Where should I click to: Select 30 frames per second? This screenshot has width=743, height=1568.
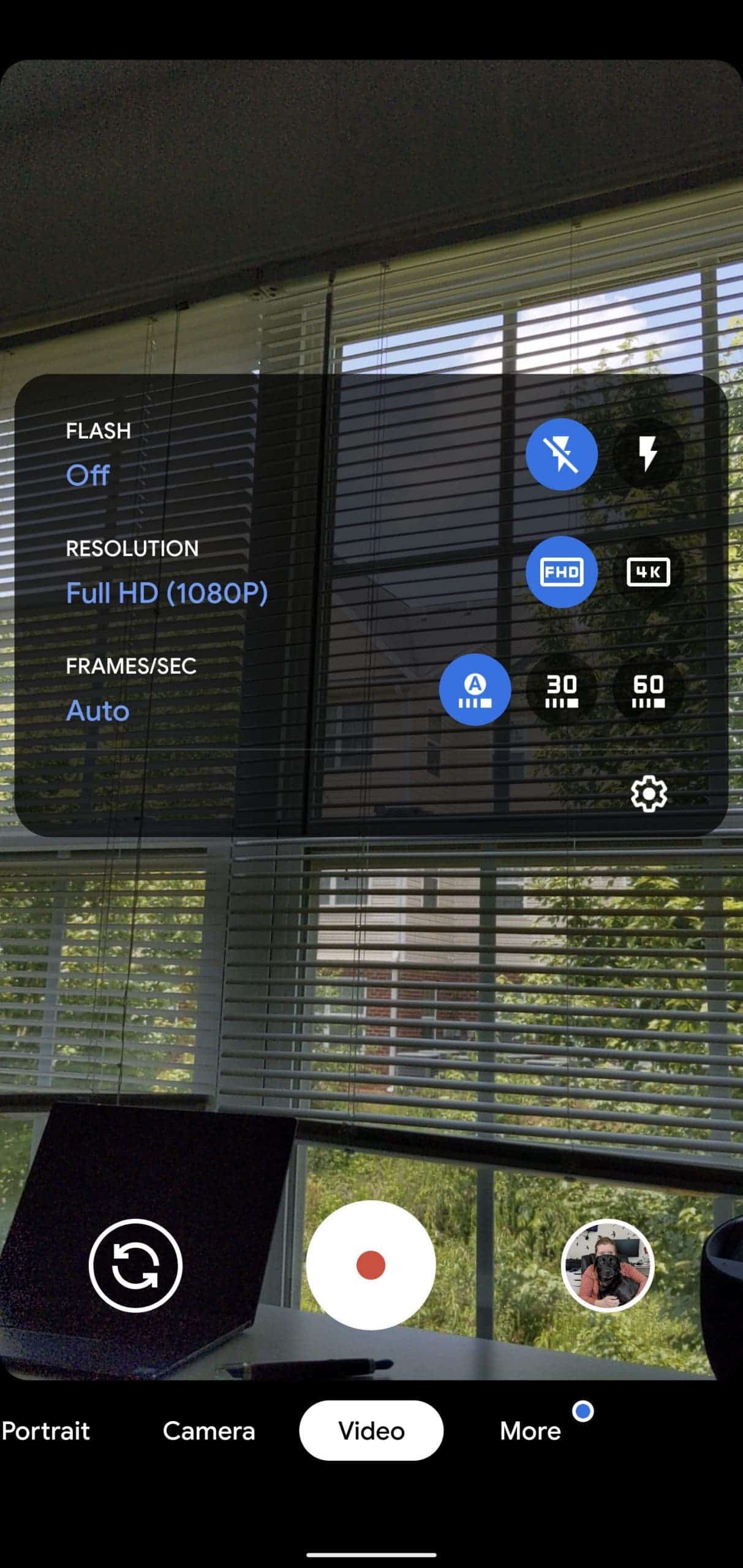point(561,689)
